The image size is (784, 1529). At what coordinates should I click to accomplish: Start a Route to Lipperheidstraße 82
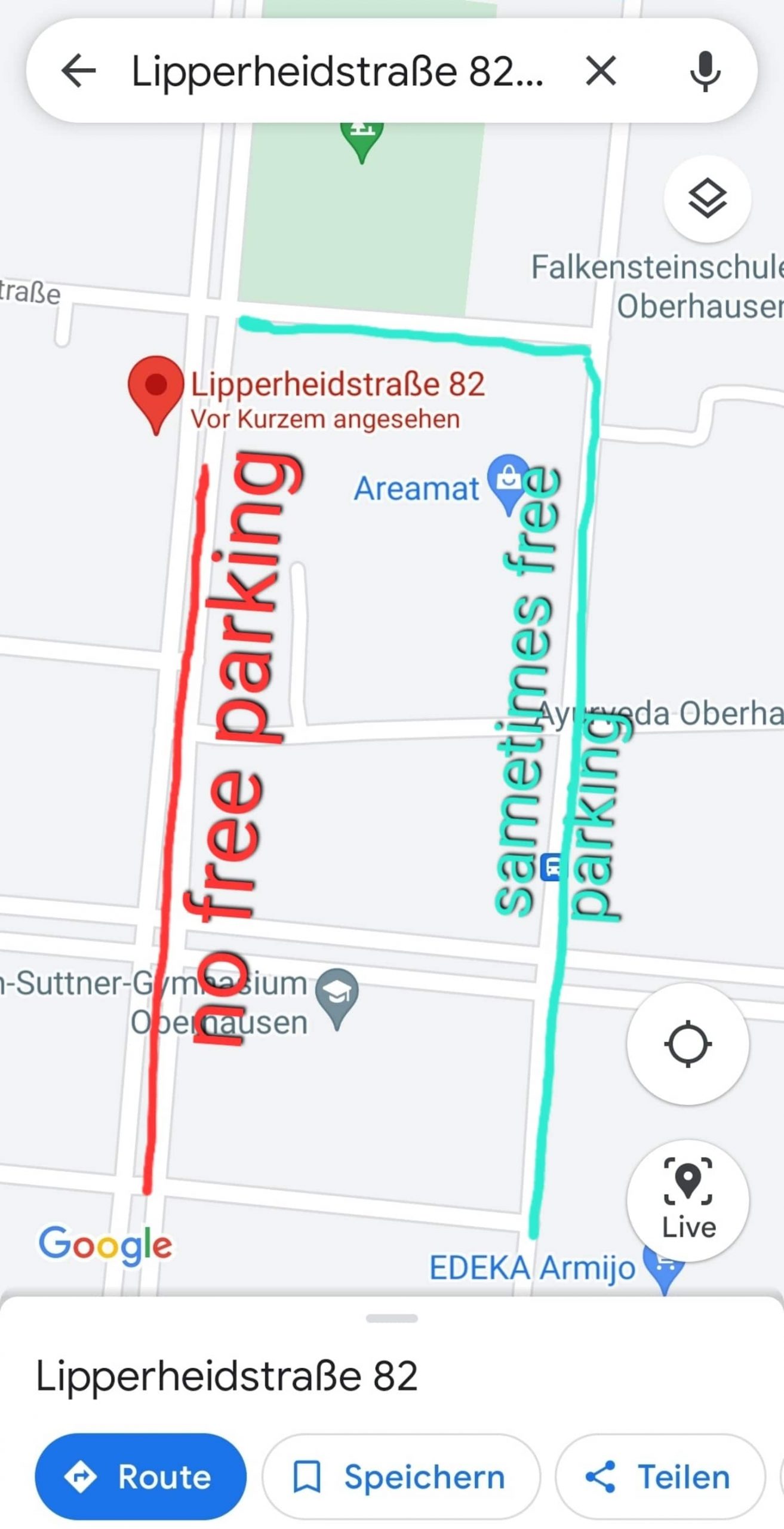pos(140,1476)
